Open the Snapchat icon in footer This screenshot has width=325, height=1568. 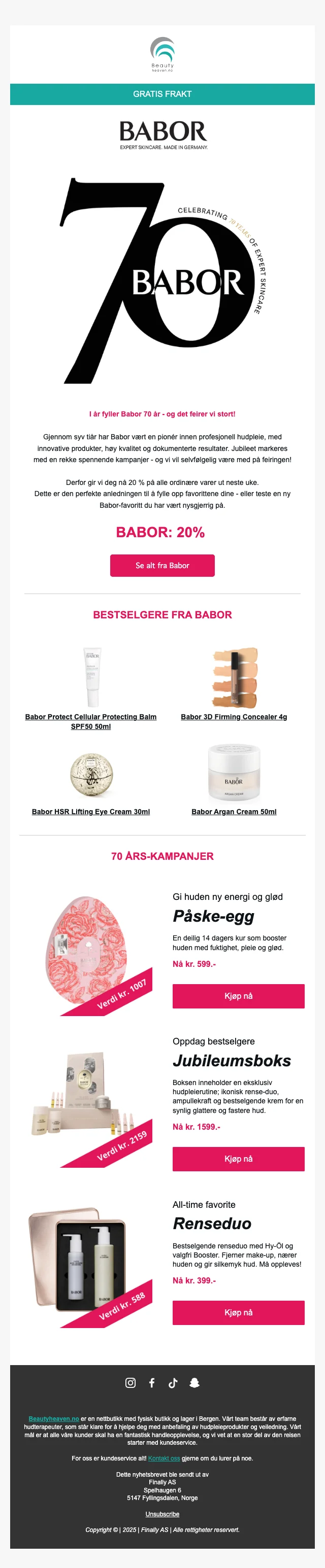194,1383
